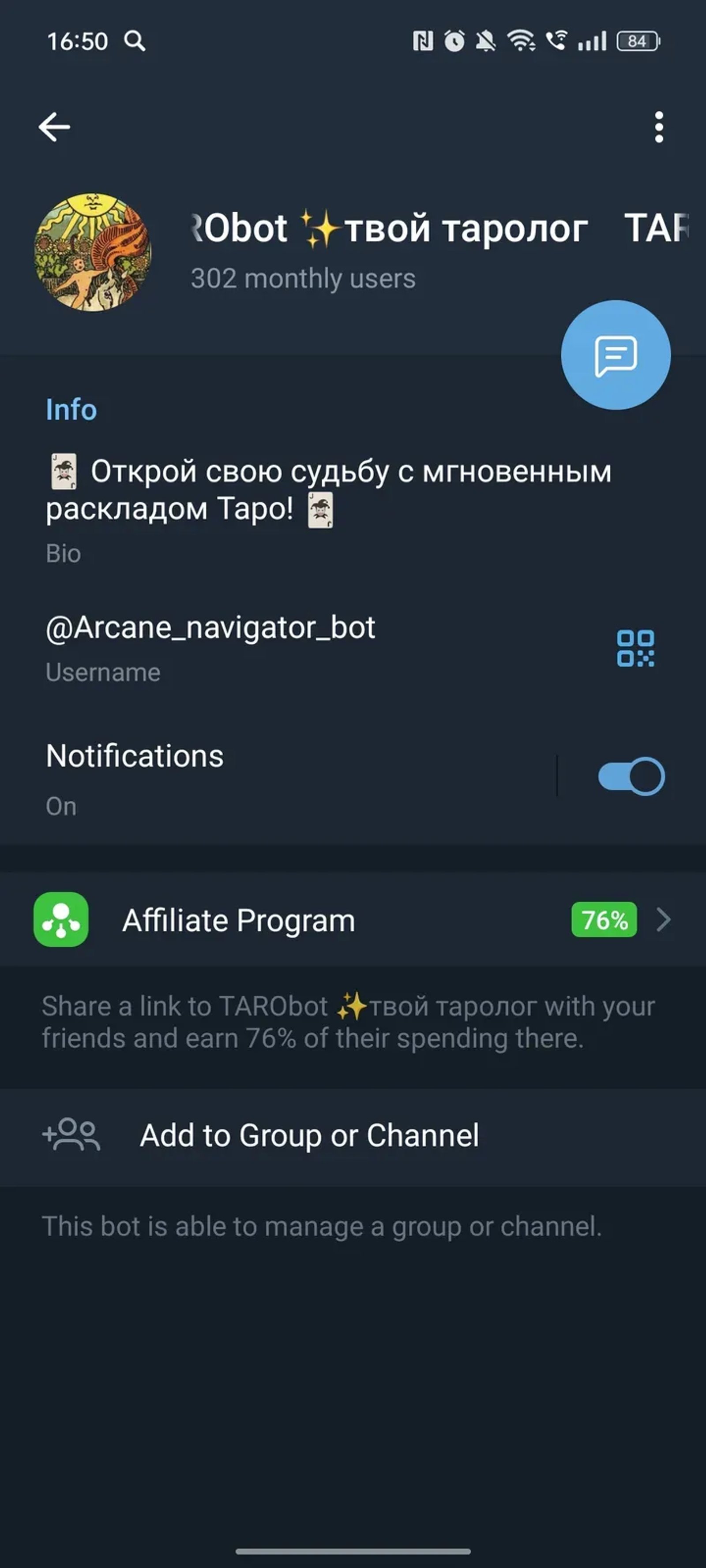Tap the bio text about Taro readings
Screen dimensions: 706x1568
click(x=329, y=490)
